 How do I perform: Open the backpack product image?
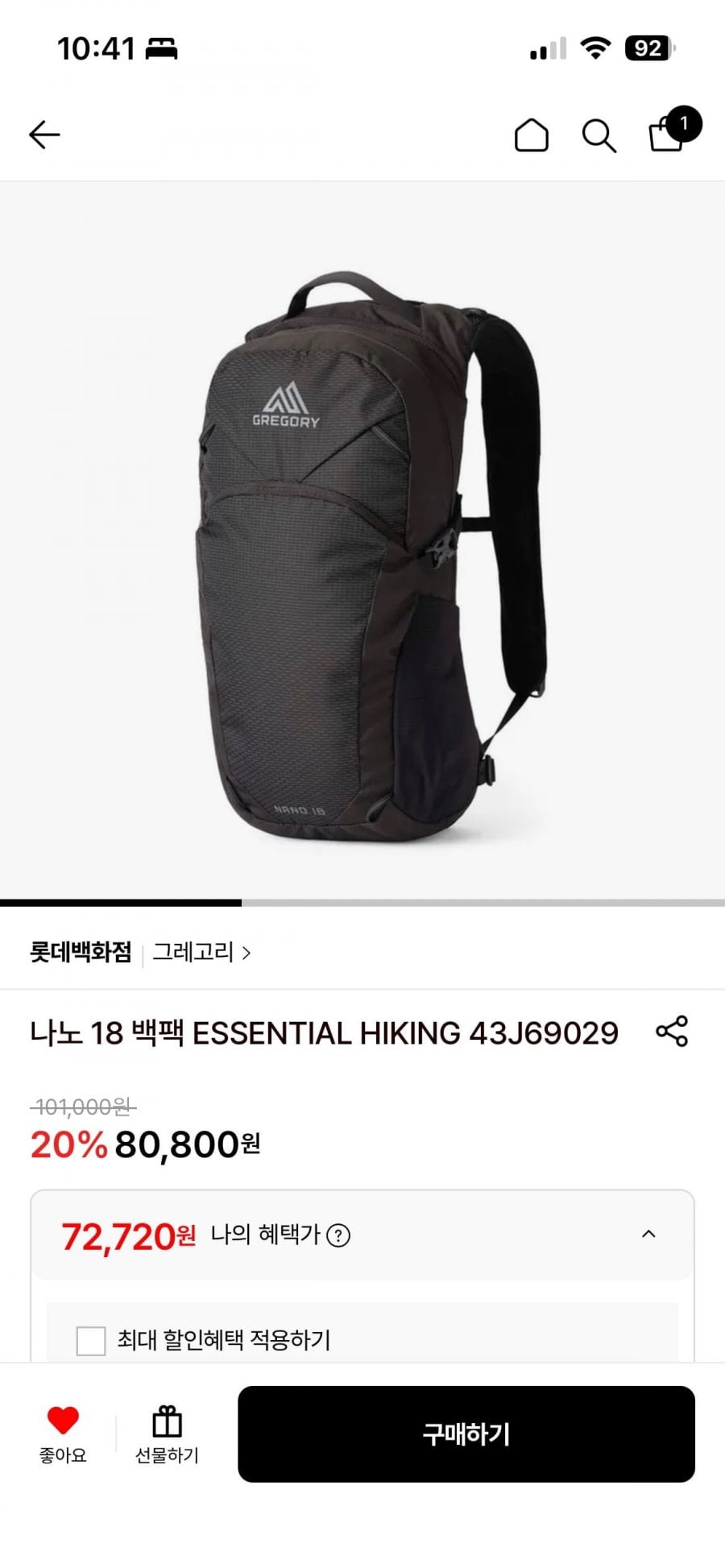(362, 540)
